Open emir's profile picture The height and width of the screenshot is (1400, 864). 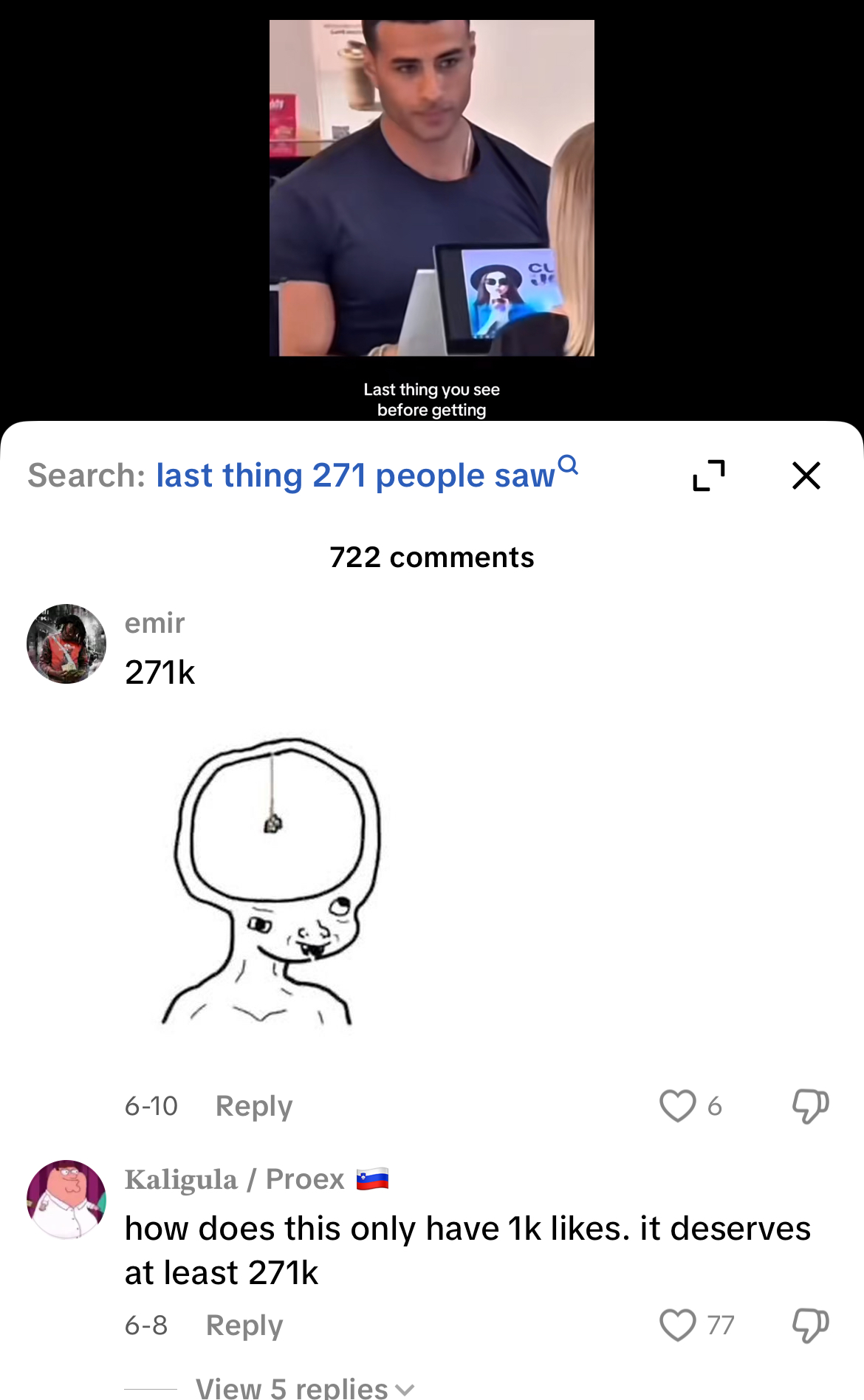(x=66, y=644)
